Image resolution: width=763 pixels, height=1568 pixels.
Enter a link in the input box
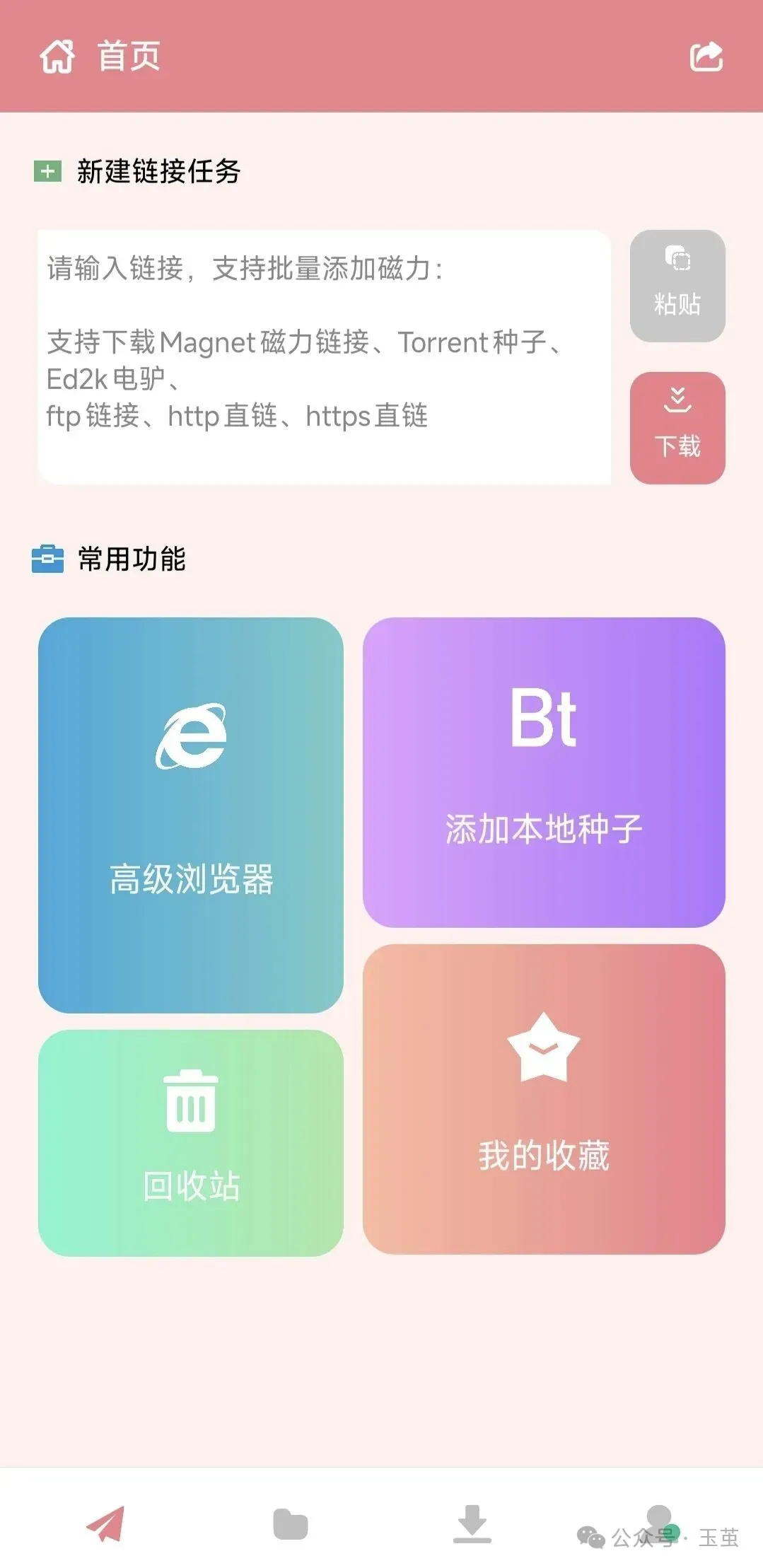point(324,357)
